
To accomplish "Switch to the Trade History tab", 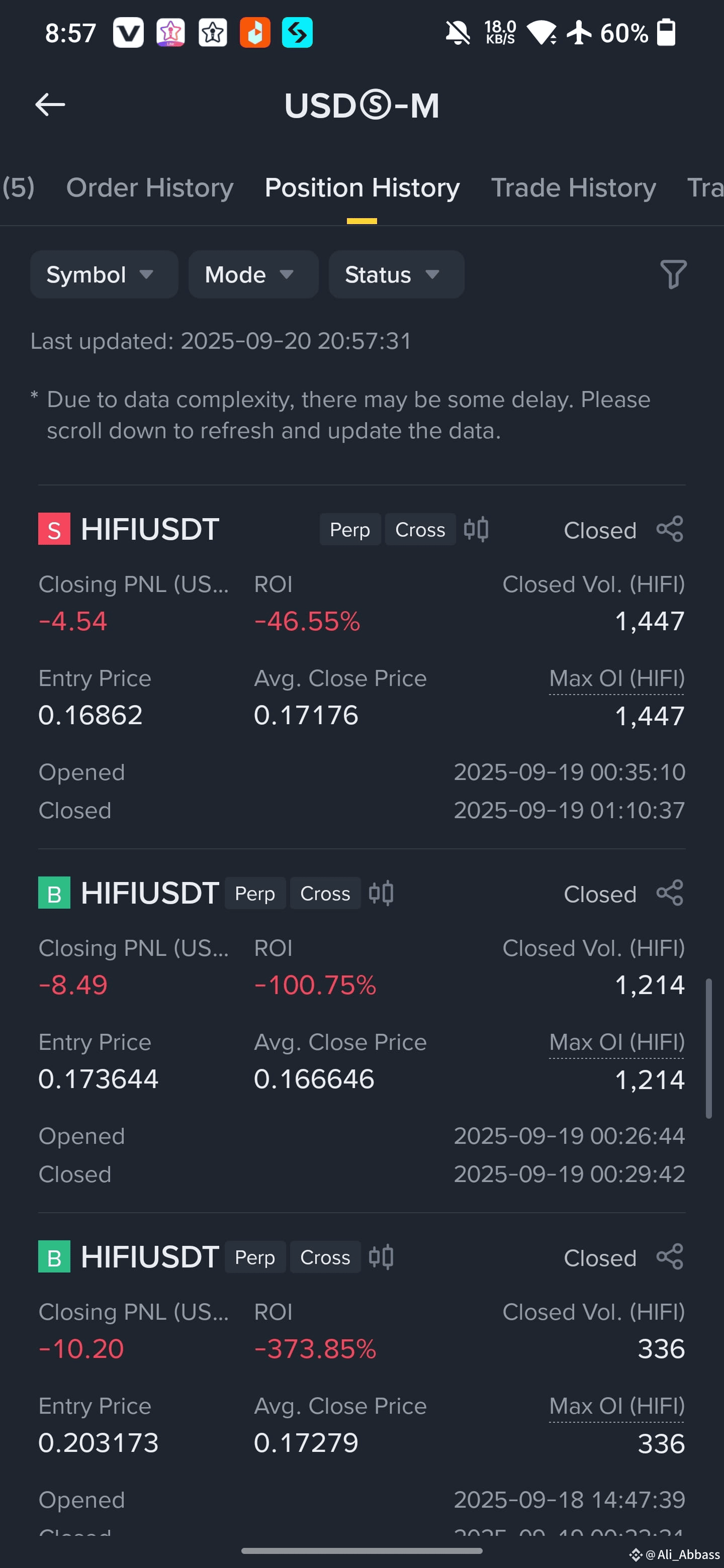I will click(573, 187).
